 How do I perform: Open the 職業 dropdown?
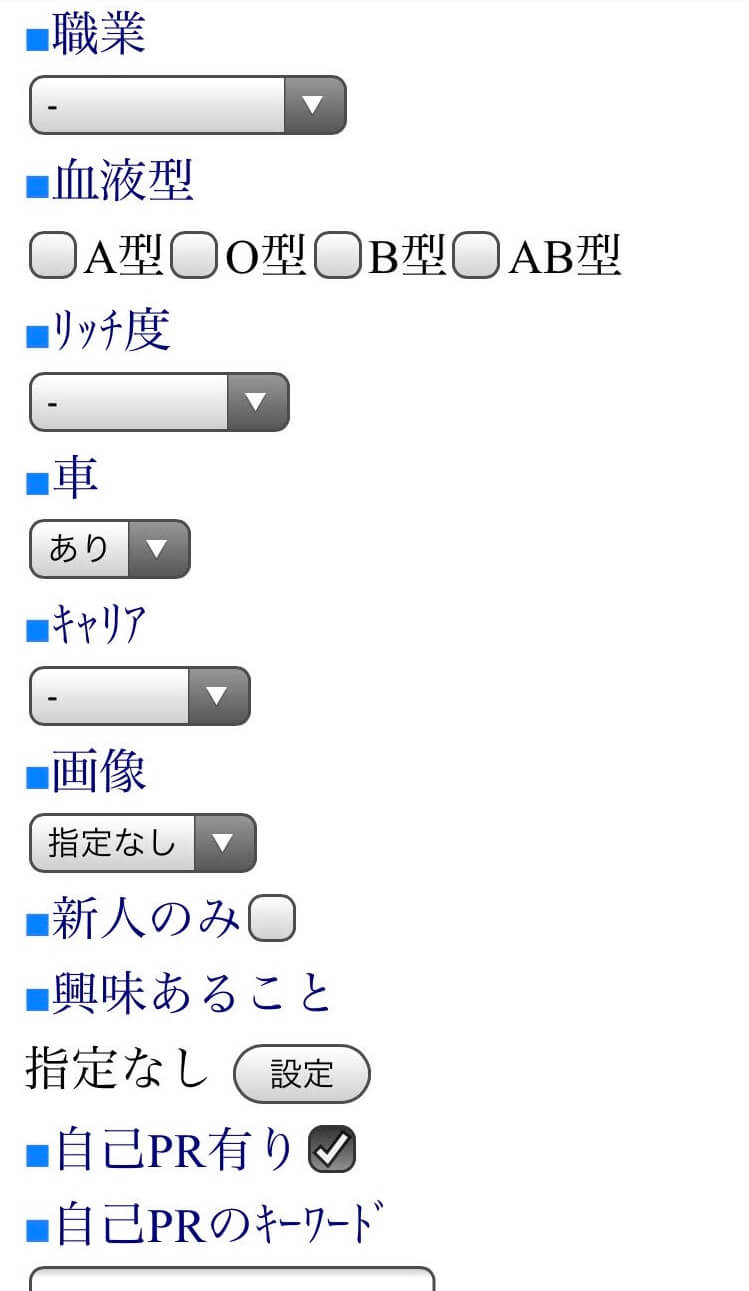[187, 105]
